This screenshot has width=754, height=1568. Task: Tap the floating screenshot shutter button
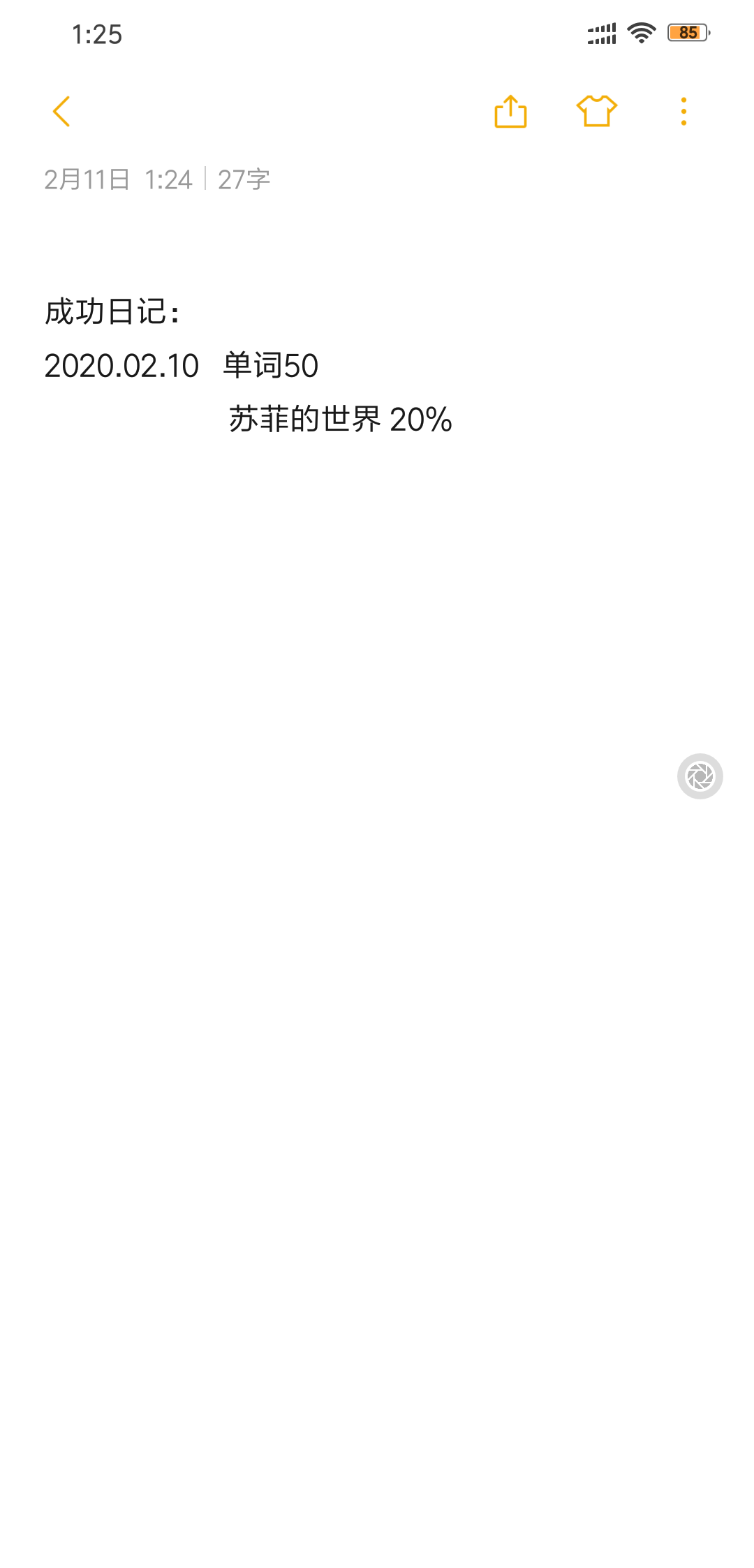[x=700, y=776]
